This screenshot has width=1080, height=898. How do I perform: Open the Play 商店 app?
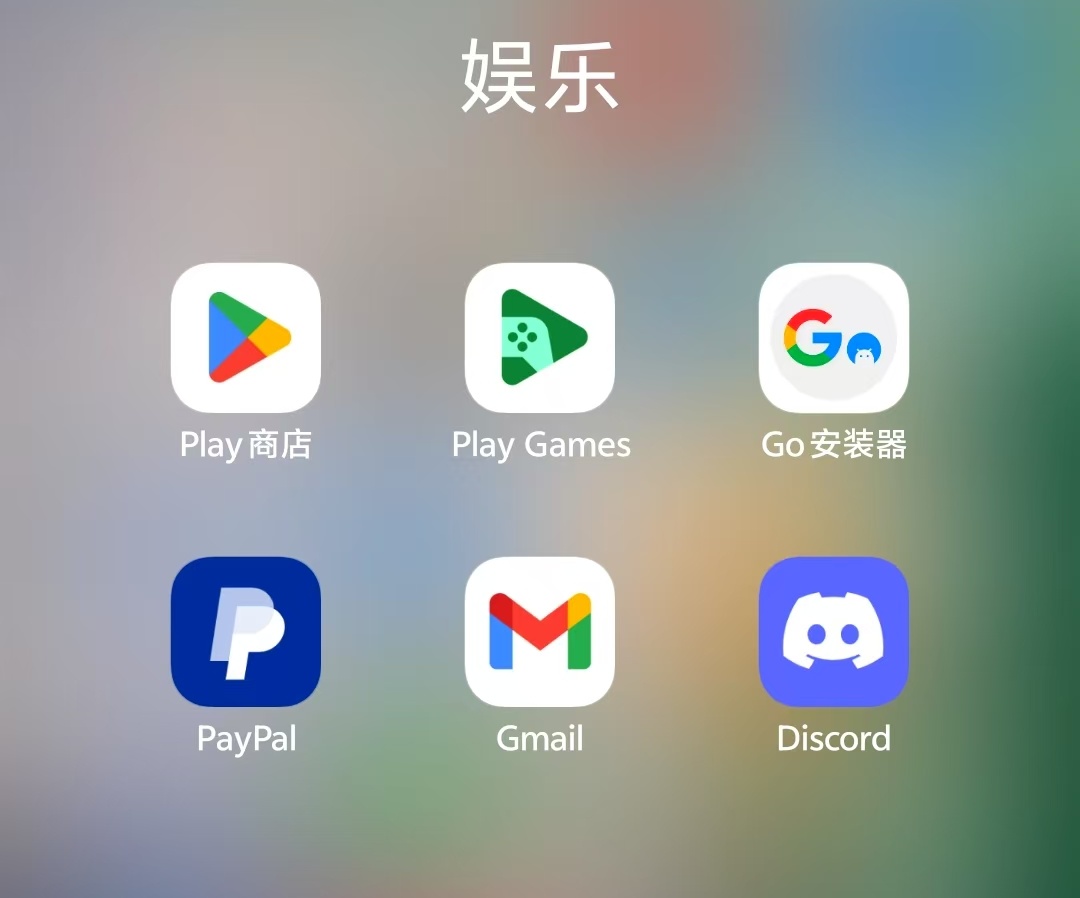[x=246, y=338]
